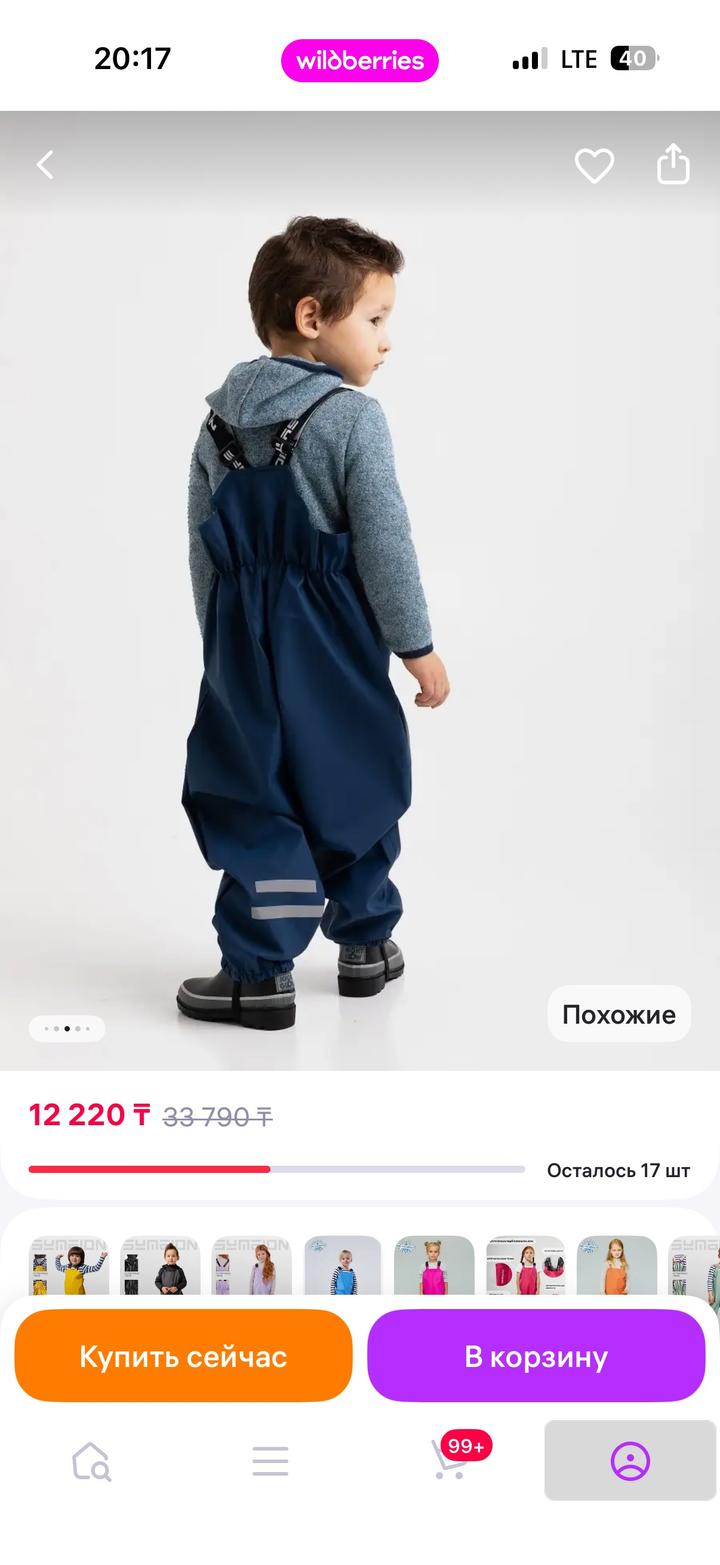Share this product
This screenshot has width=720, height=1565.
[x=673, y=165]
